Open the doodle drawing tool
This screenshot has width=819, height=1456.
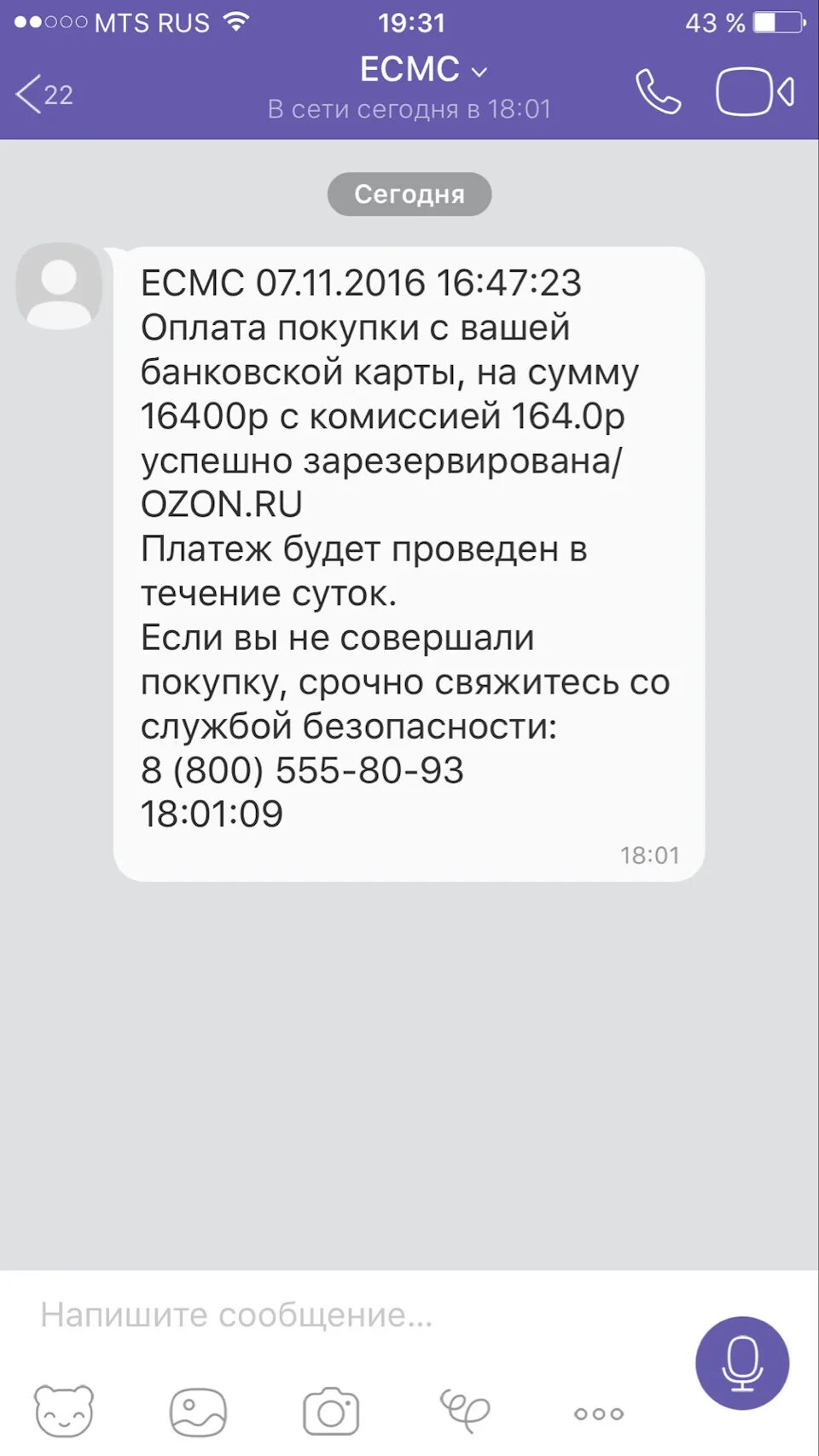click(465, 1410)
